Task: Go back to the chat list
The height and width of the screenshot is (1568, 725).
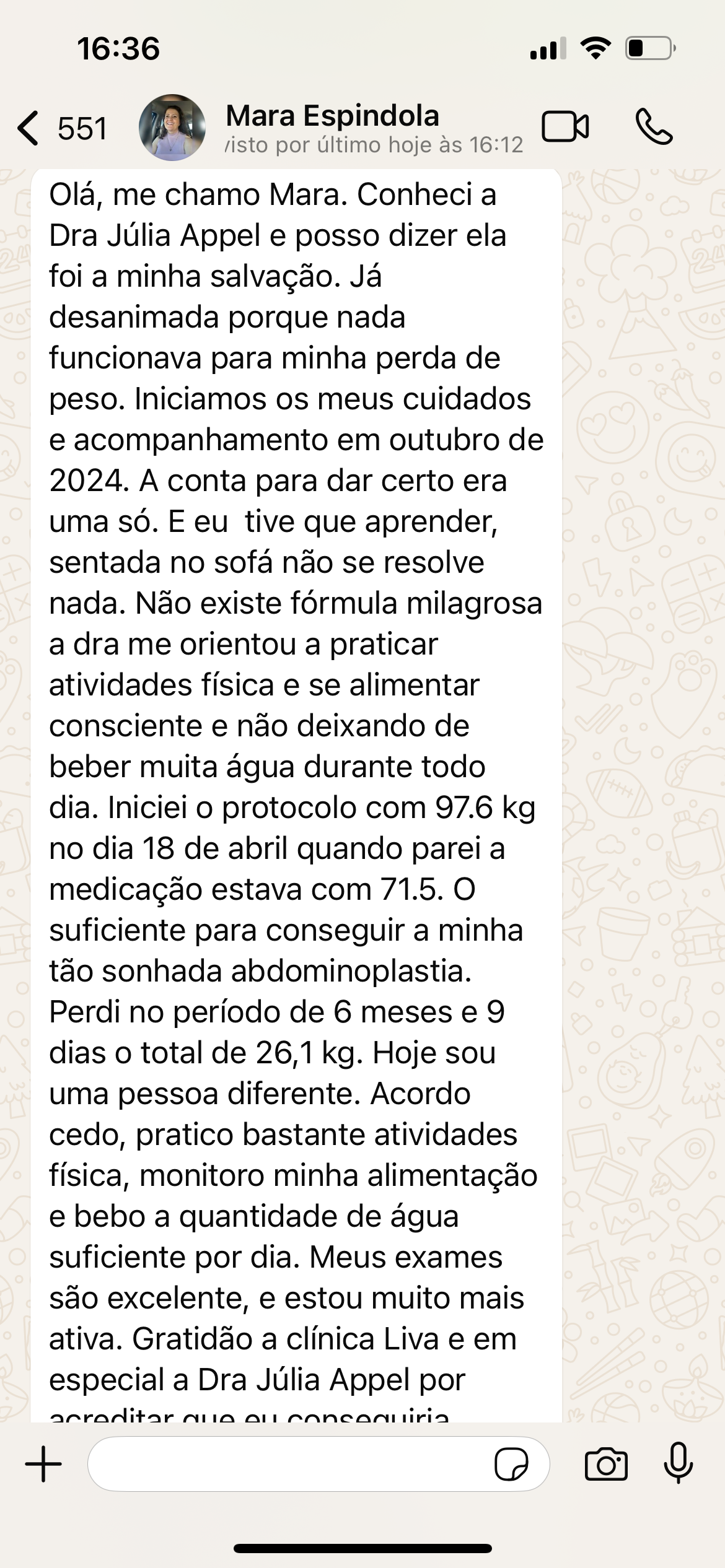Action: (x=30, y=128)
